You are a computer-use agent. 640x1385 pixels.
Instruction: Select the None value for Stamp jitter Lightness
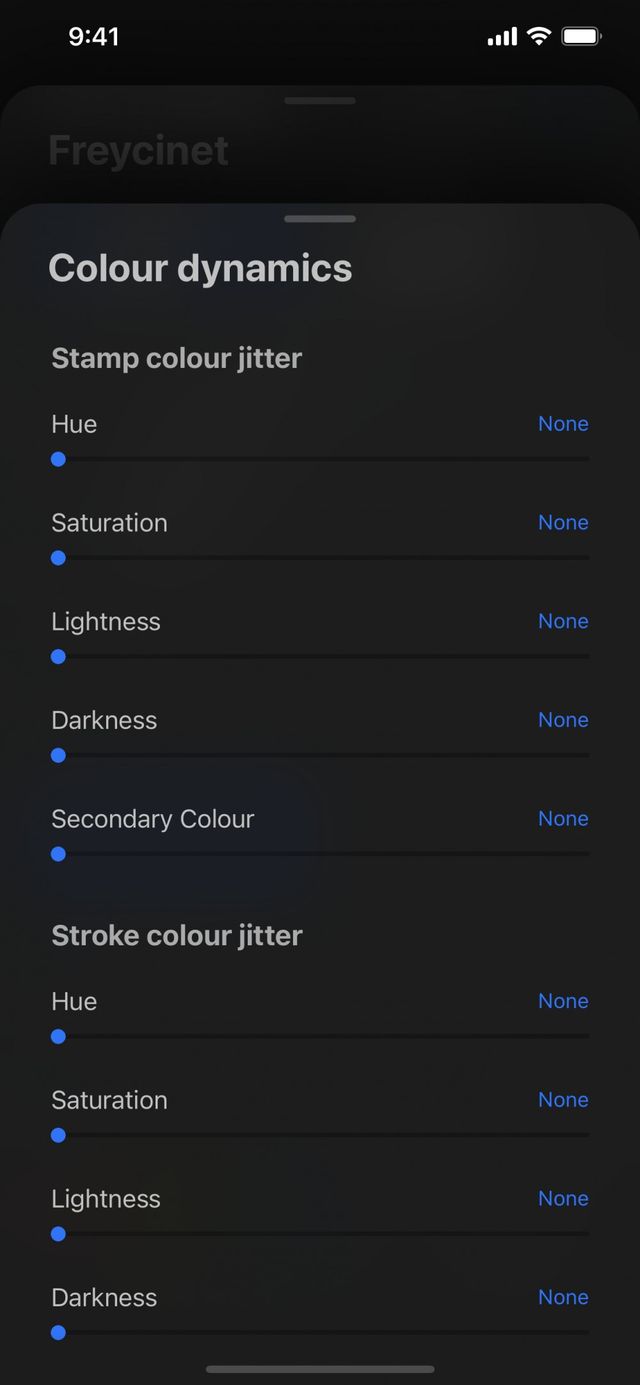pyautogui.click(x=563, y=621)
